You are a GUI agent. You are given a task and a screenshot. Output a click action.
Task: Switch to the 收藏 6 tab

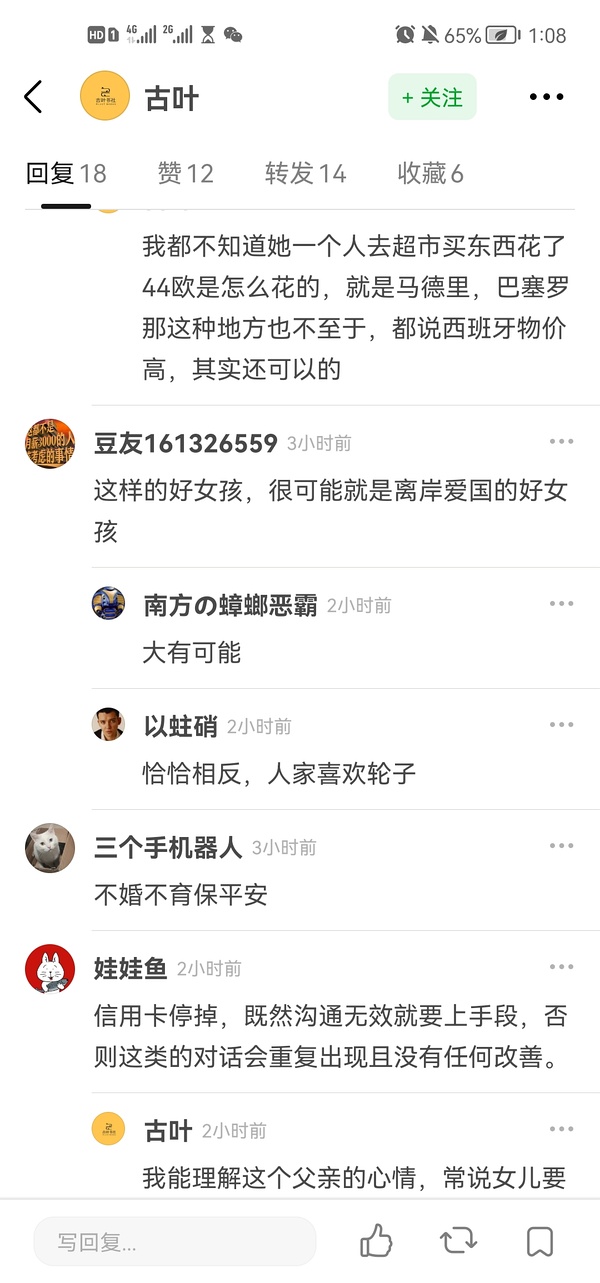coord(430,174)
